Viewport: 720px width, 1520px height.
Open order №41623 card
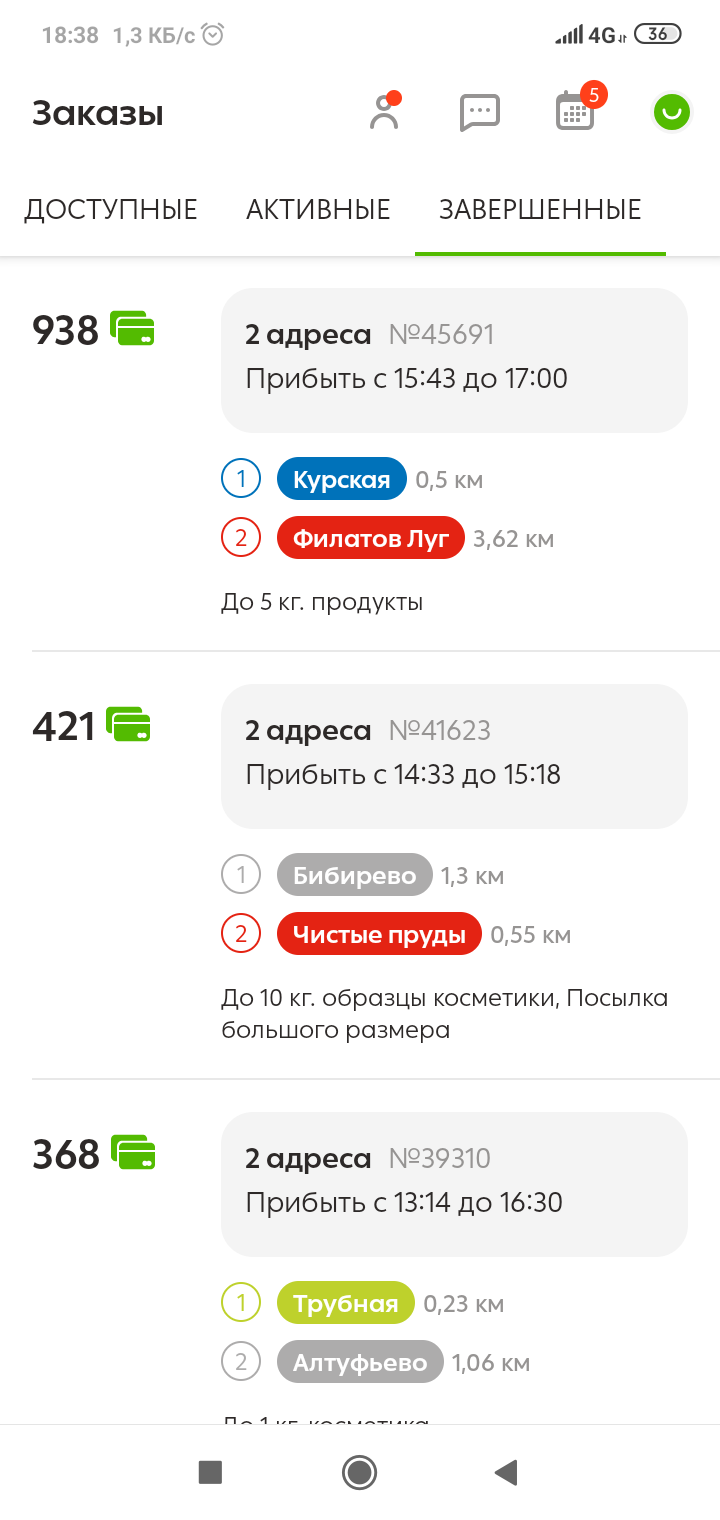pyautogui.click(x=454, y=756)
